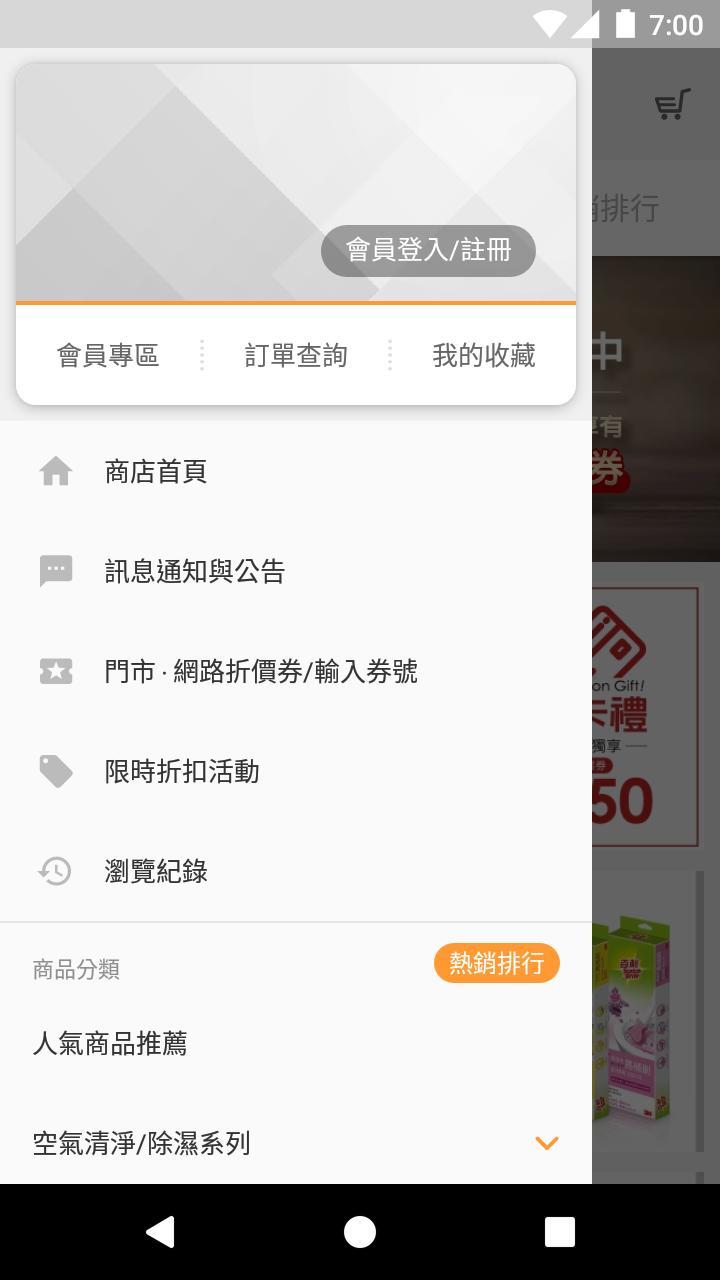Viewport: 720px width, 1280px height.
Task: Click the coupon star icon beside 門市·網路折價券
Action: 55,670
